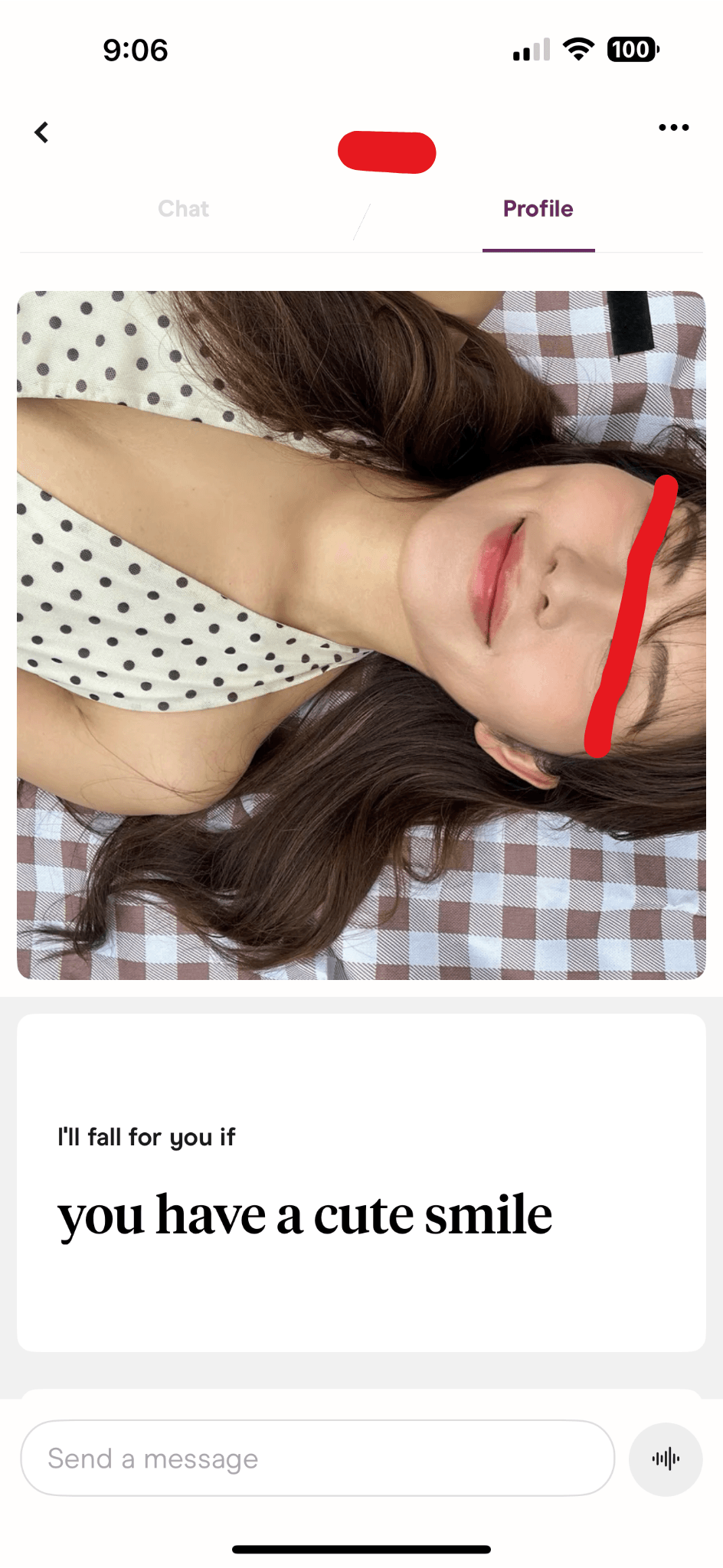
Task: Tap the 'you have a cute smile' answer
Action: click(x=305, y=1217)
